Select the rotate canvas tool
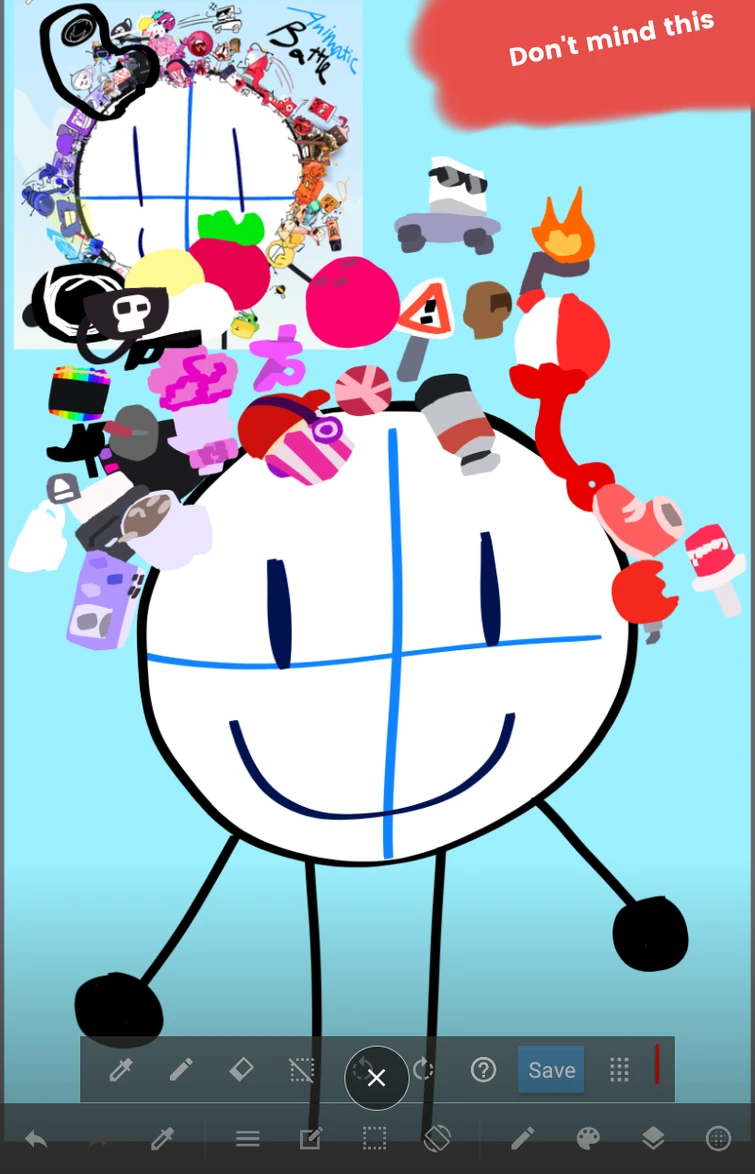The width and height of the screenshot is (755, 1174). tap(435, 1138)
